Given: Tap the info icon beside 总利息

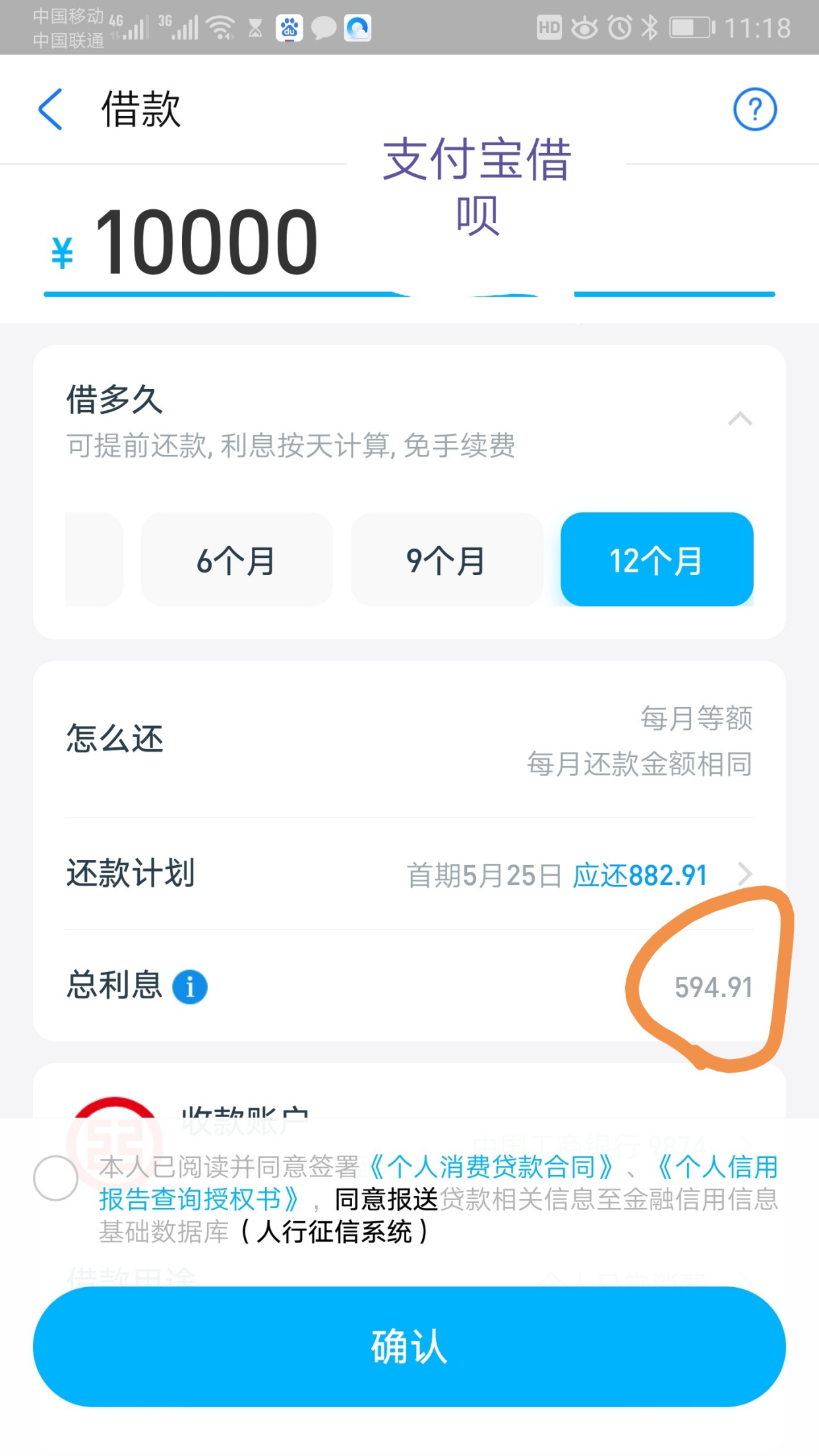Looking at the screenshot, I should pos(190,986).
